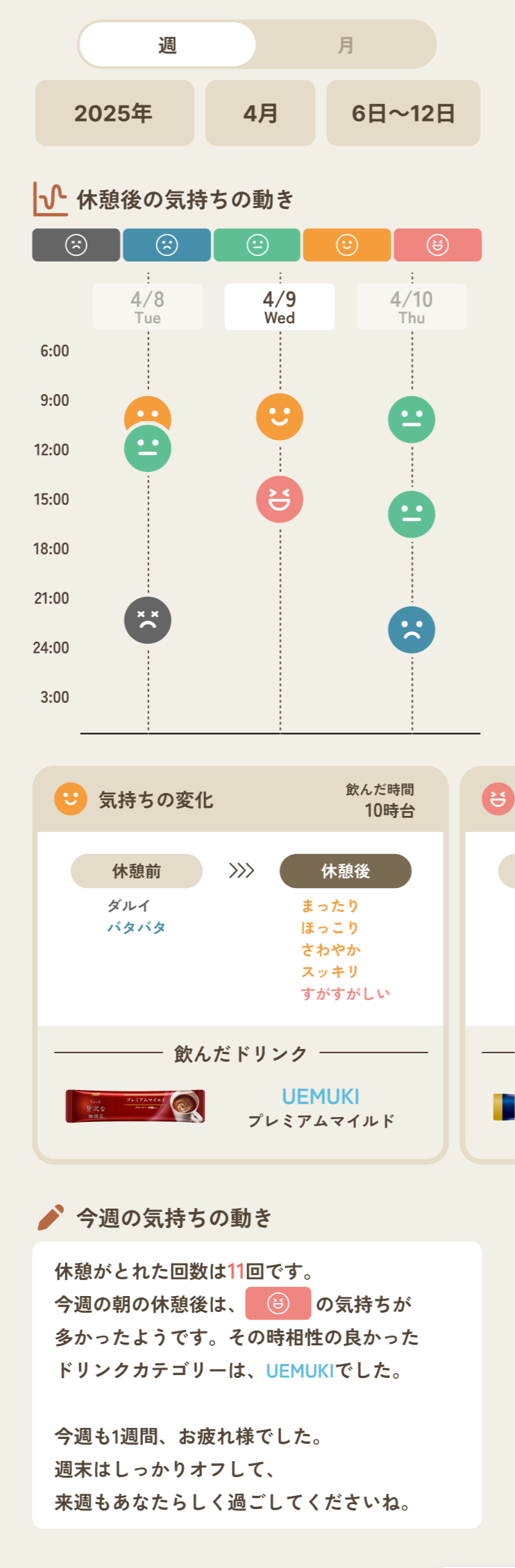Switch to the 月 (month) view

click(345, 45)
